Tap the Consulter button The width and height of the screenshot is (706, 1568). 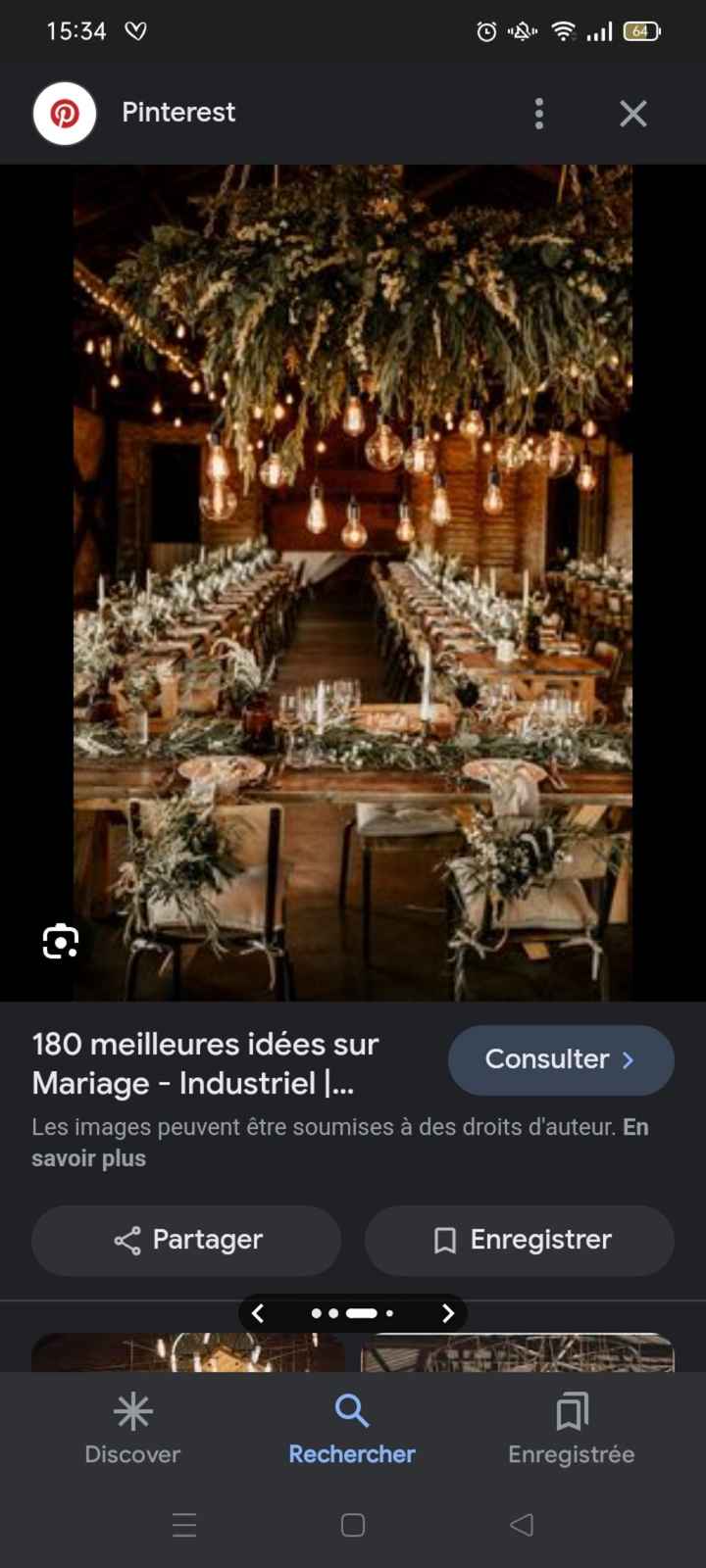[x=560, y=1059]
